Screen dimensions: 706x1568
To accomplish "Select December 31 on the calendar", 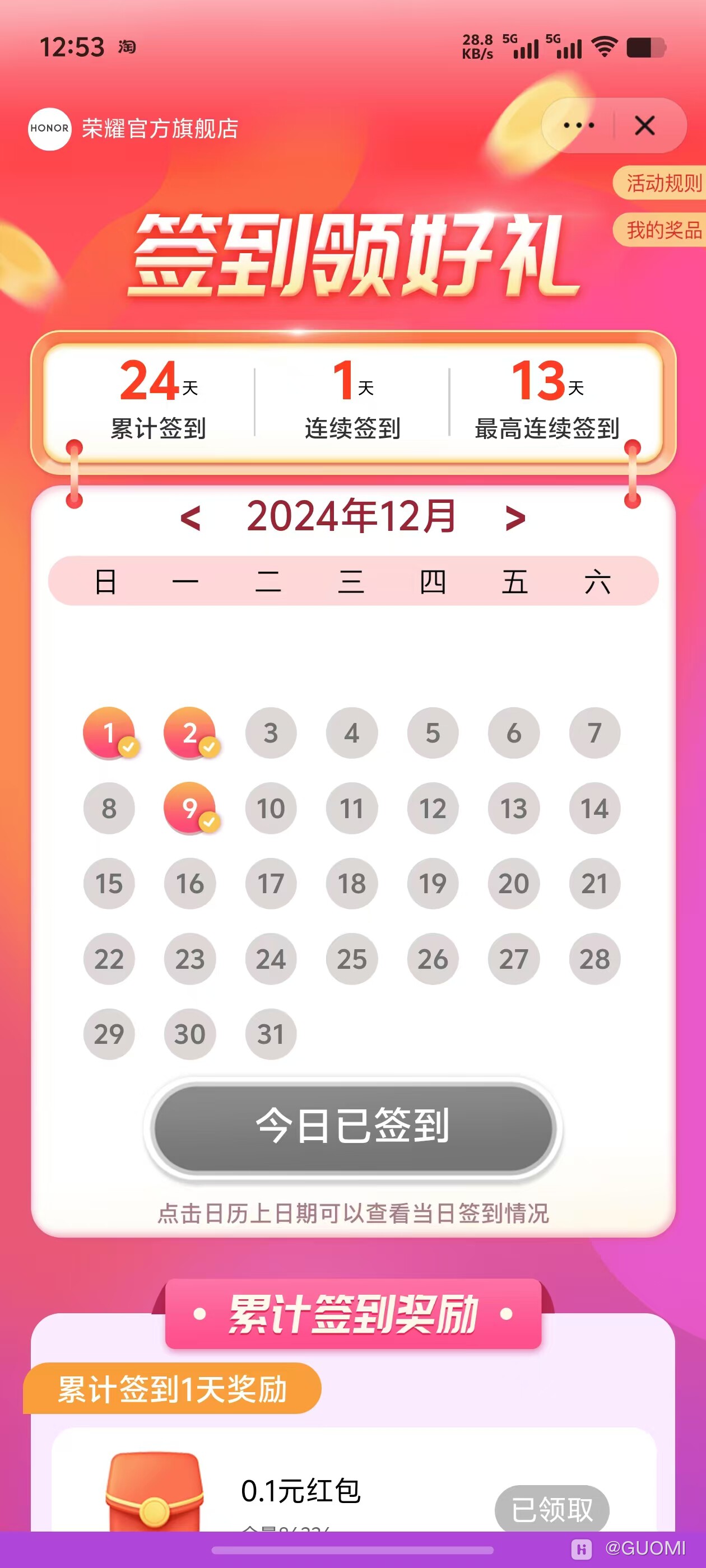I will point(271,1034).
